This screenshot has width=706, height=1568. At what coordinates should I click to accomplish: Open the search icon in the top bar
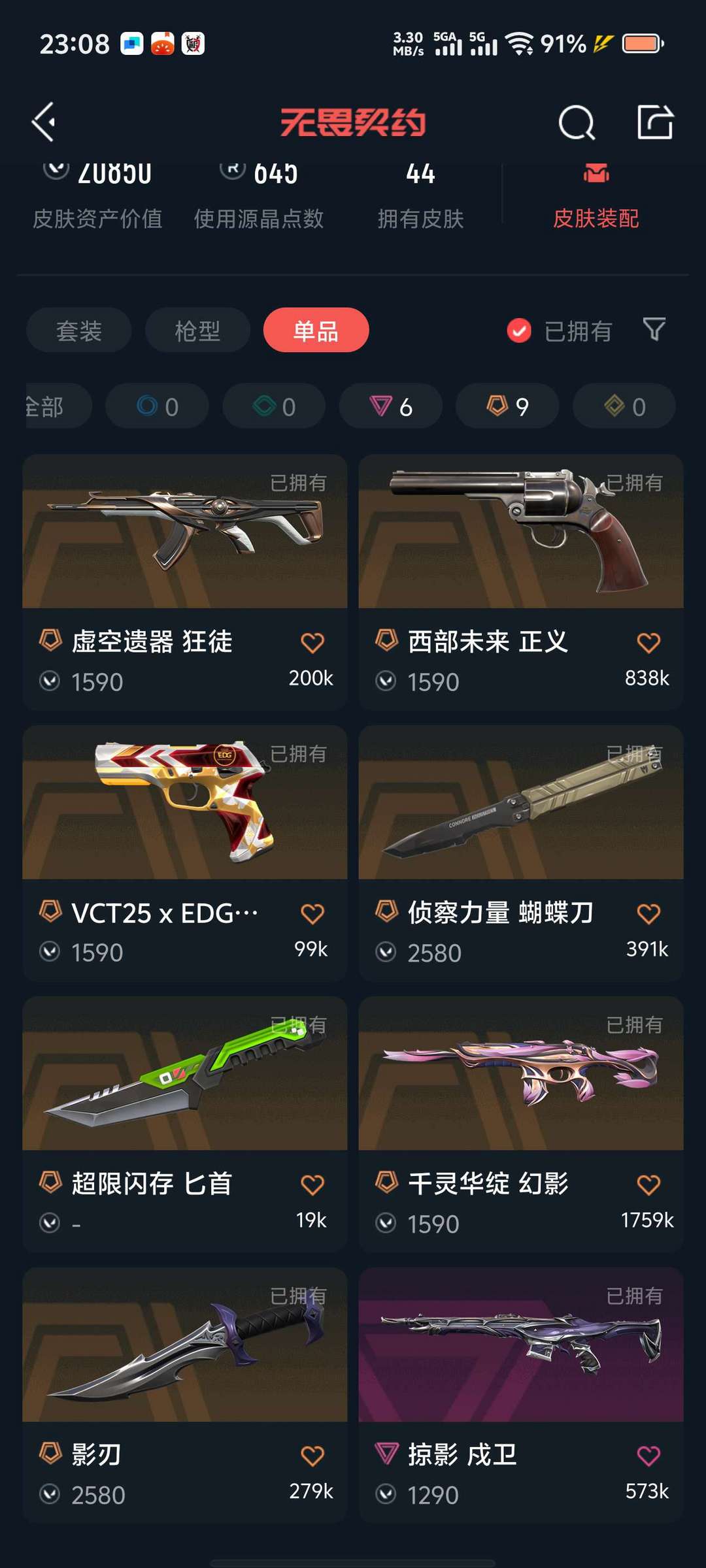coord(577,122)
